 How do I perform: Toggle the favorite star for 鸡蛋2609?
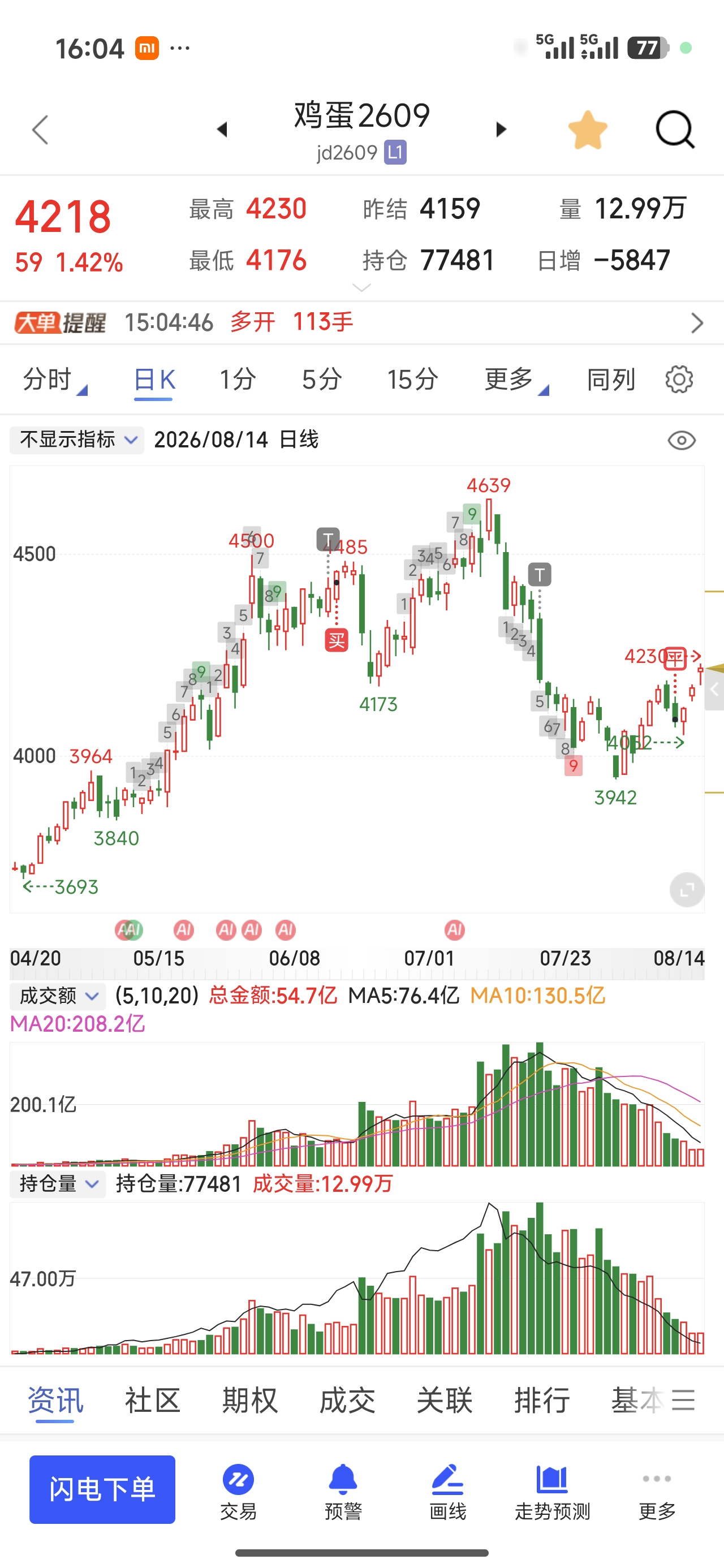588,130
